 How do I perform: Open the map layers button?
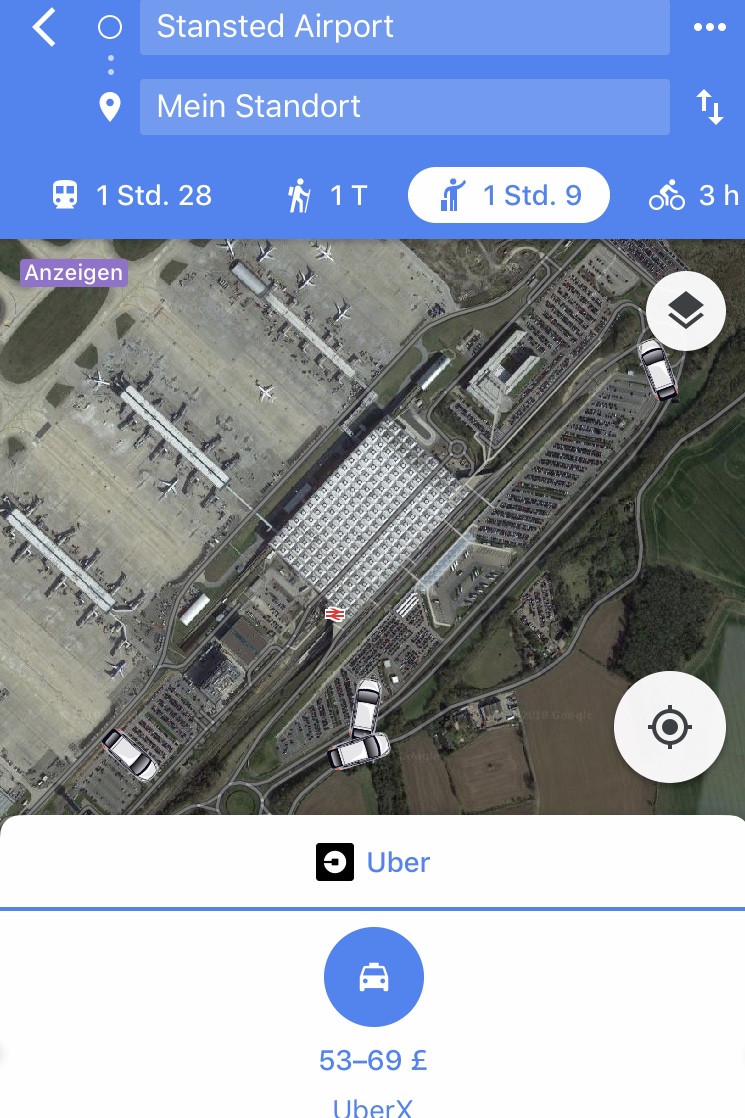tap(686, 311)
